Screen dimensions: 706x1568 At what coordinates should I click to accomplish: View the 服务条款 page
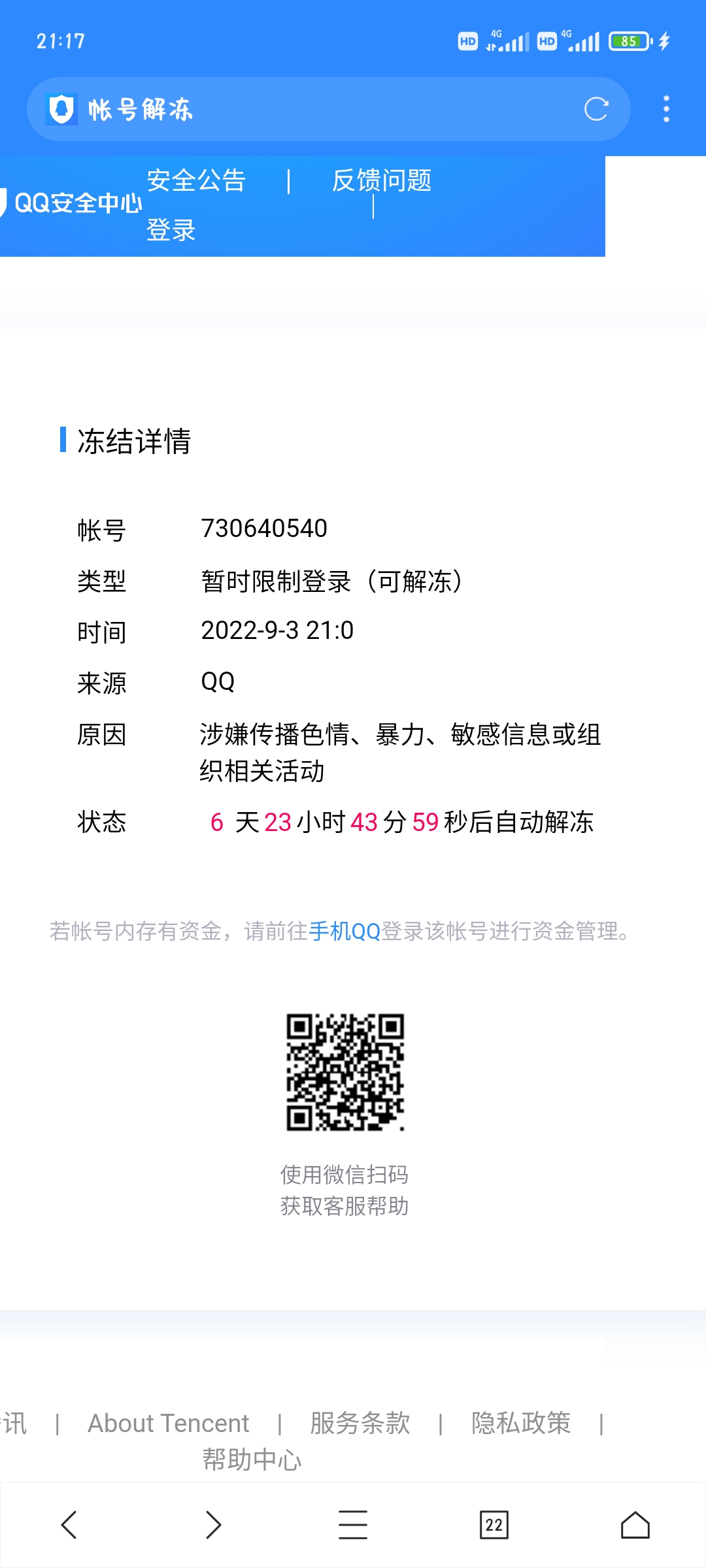pos(360,1423)
